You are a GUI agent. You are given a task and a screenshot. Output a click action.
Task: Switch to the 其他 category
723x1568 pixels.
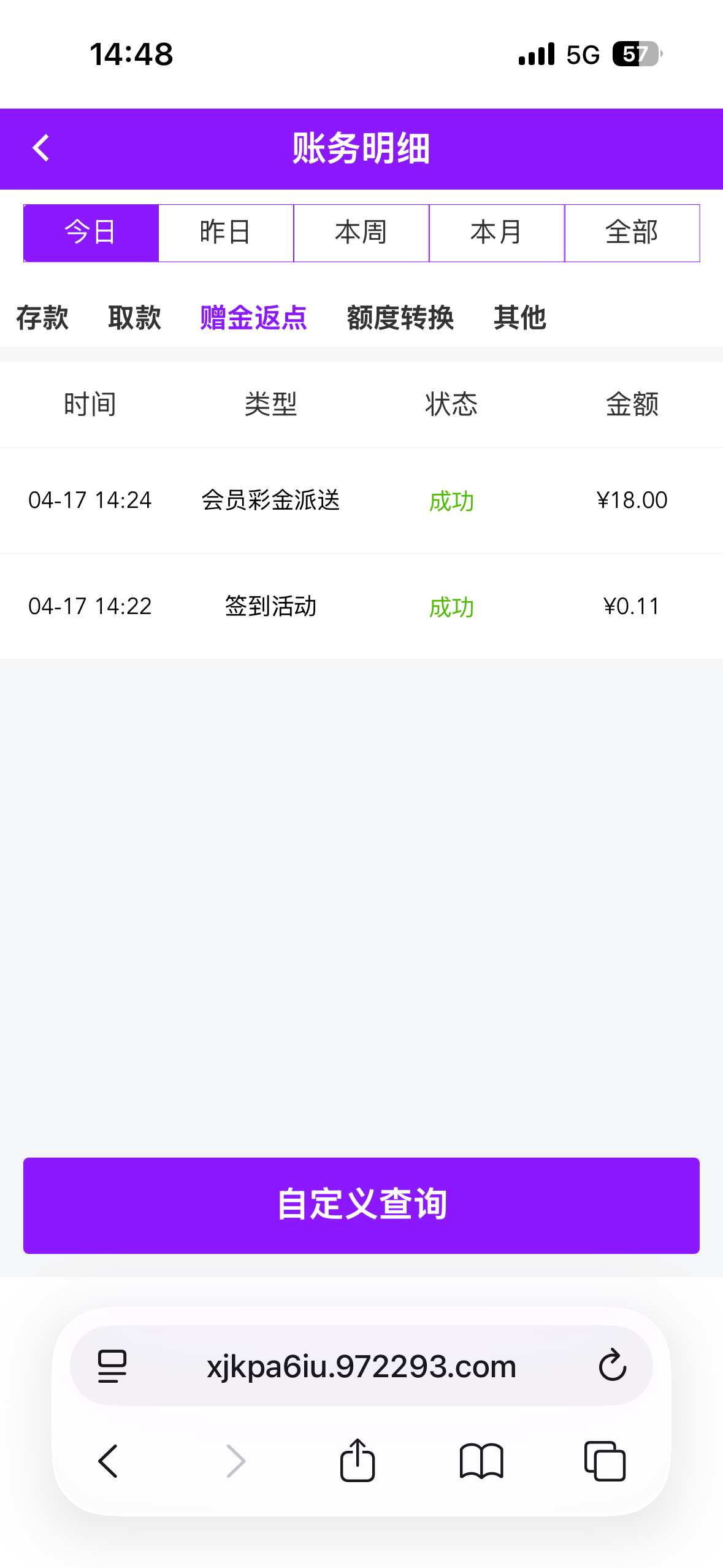click(x=519, y=318)
